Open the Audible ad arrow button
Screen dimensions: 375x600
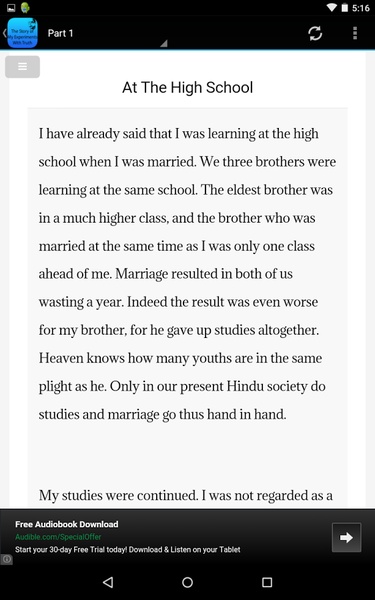[x=346, y=537]
